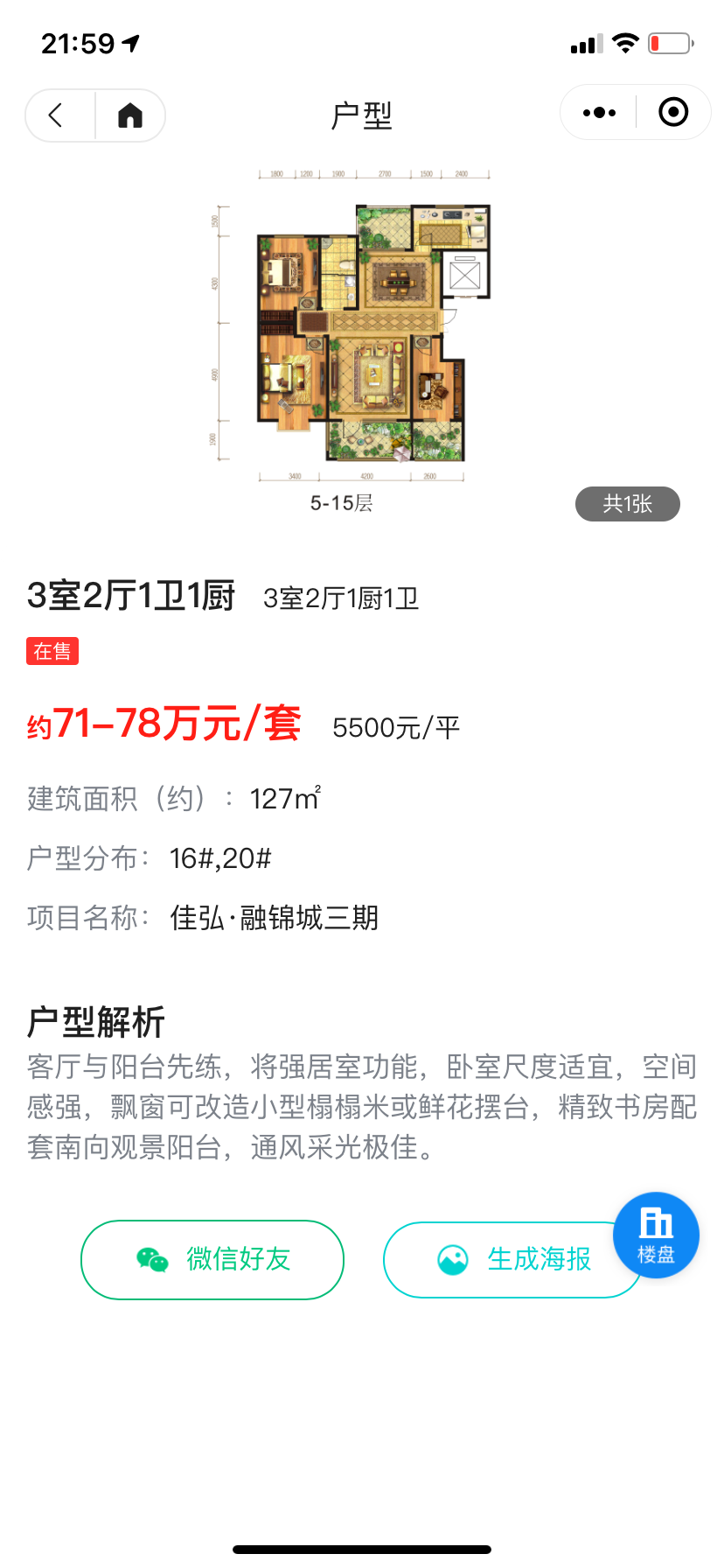Image resolution: width=724 pixels, height=1568 pixels.
Task: Open the three-dot more menu
Action: (599, 113)
